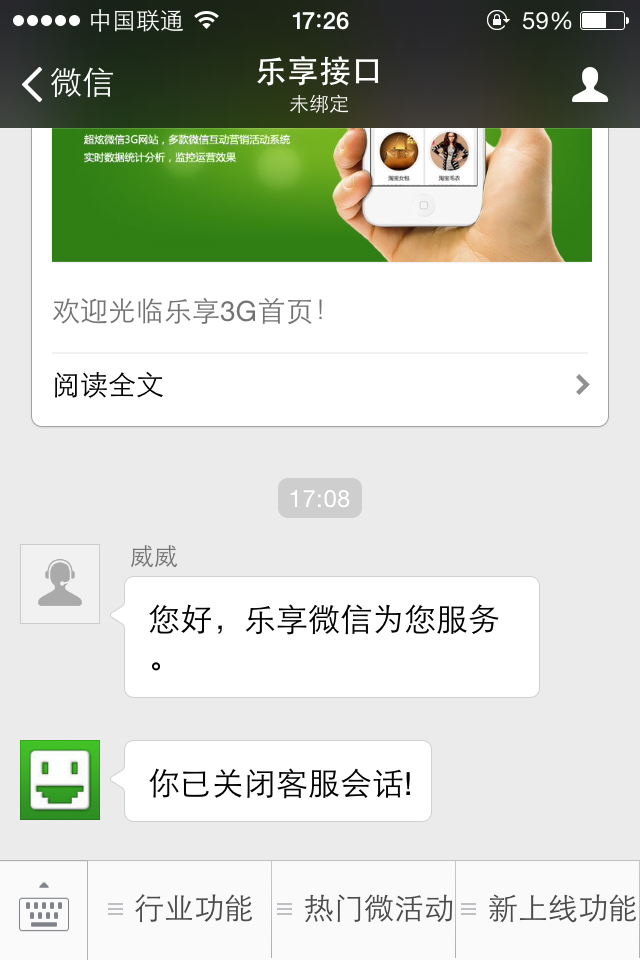The image size is (640, 960).
Task: Go back to 微信 chat list
Action: pyautogui.click(x=67, y=84)
